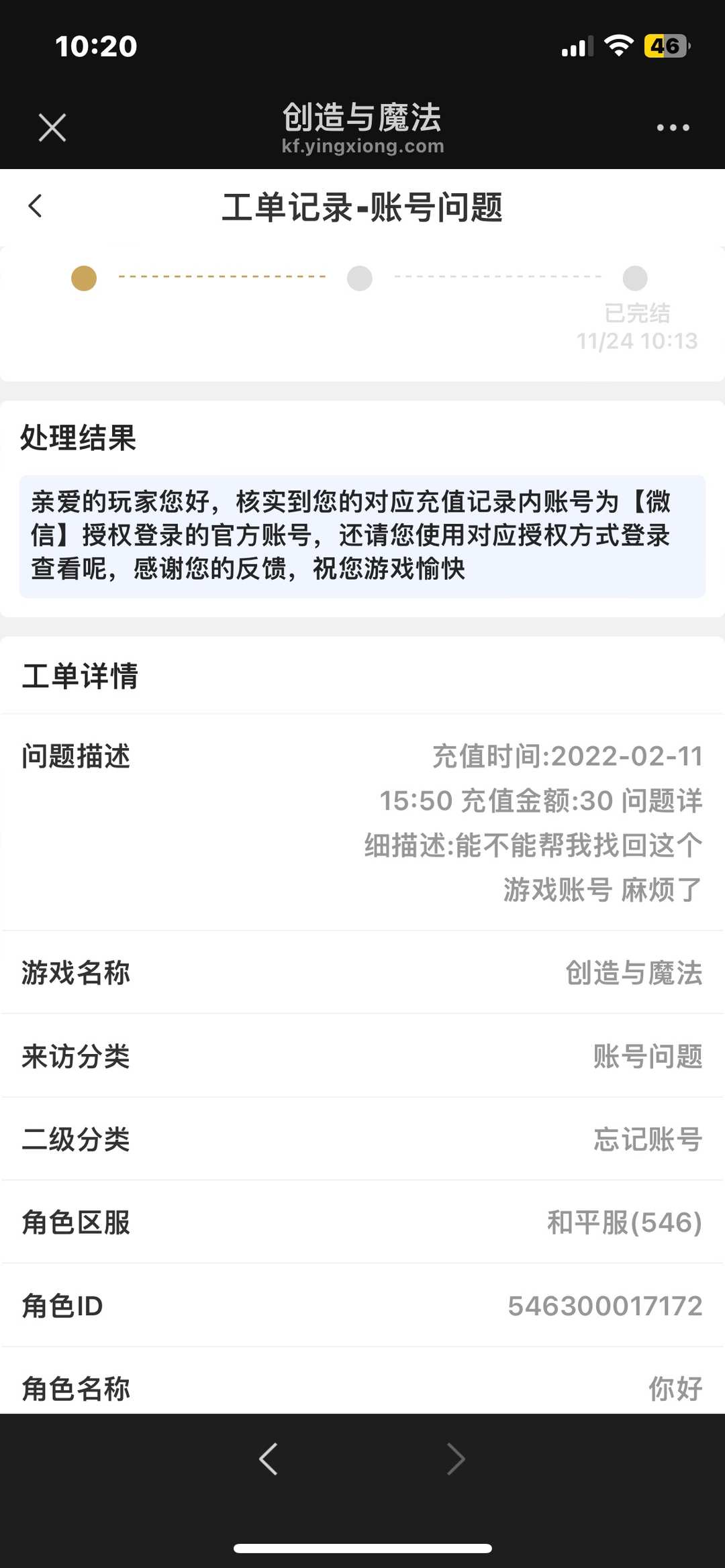Tap the 已完结 progress dot on the right

click(635, 278)
